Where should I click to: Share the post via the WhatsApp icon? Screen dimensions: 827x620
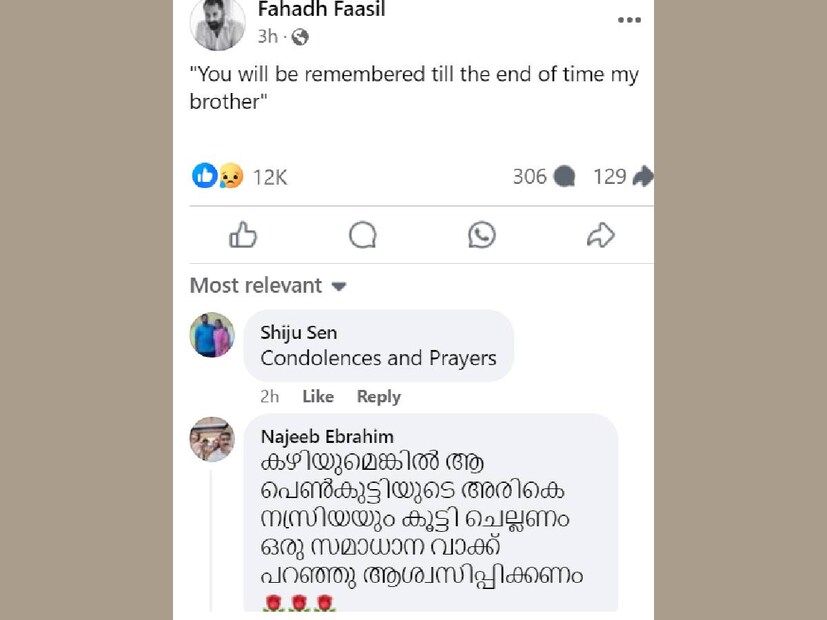coord(481,235)
